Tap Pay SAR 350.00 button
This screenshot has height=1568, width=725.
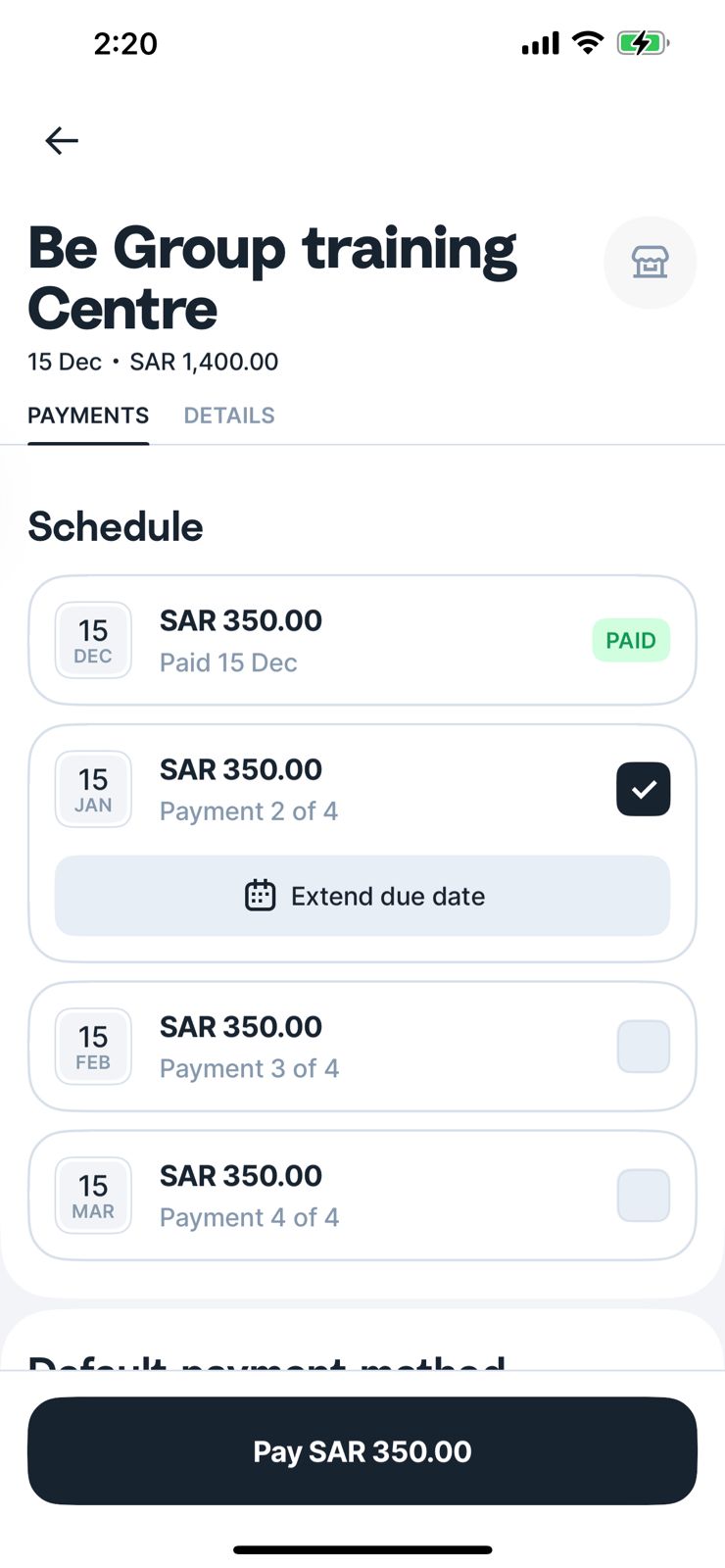pos(362,1451)
